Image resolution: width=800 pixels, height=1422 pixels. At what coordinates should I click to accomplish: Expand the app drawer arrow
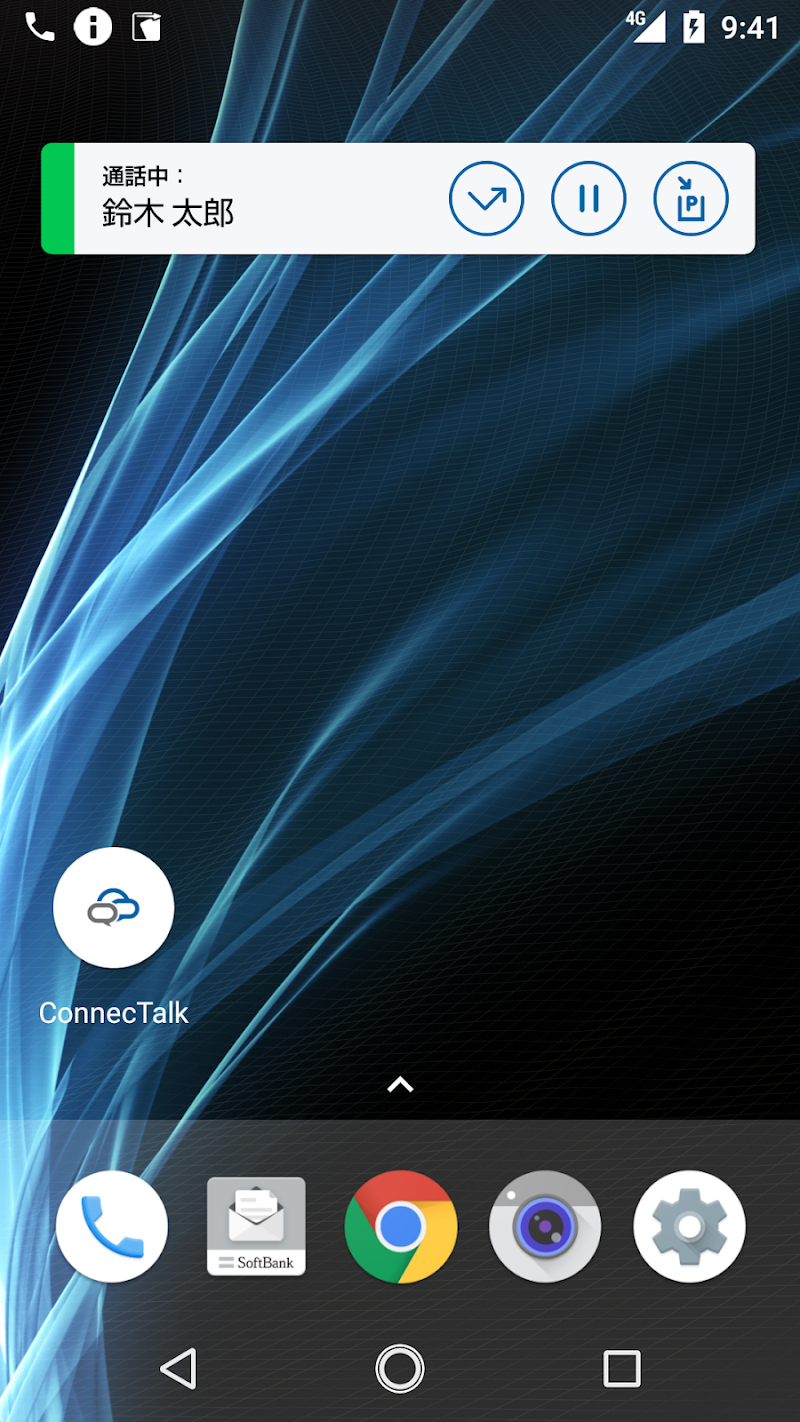pos(400,1085)
